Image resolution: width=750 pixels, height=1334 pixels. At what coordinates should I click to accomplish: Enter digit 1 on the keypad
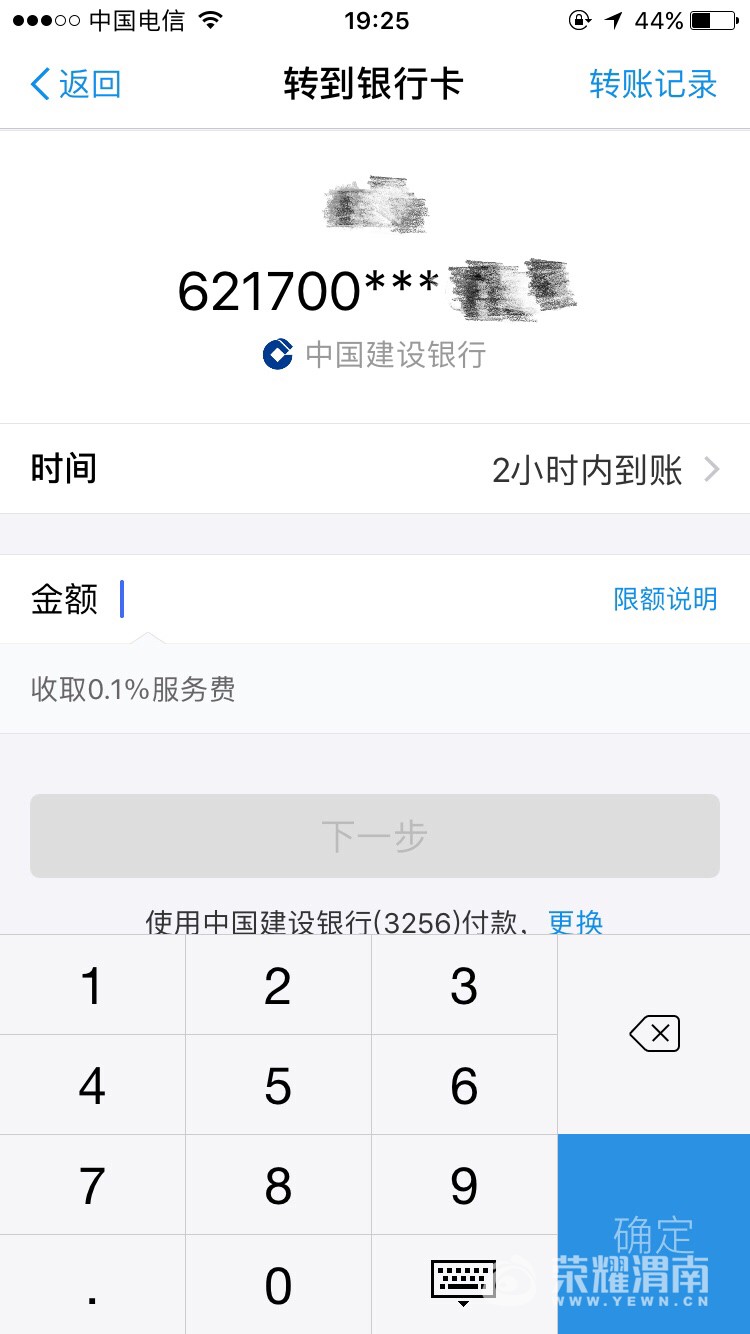click(x=92, y=986)
